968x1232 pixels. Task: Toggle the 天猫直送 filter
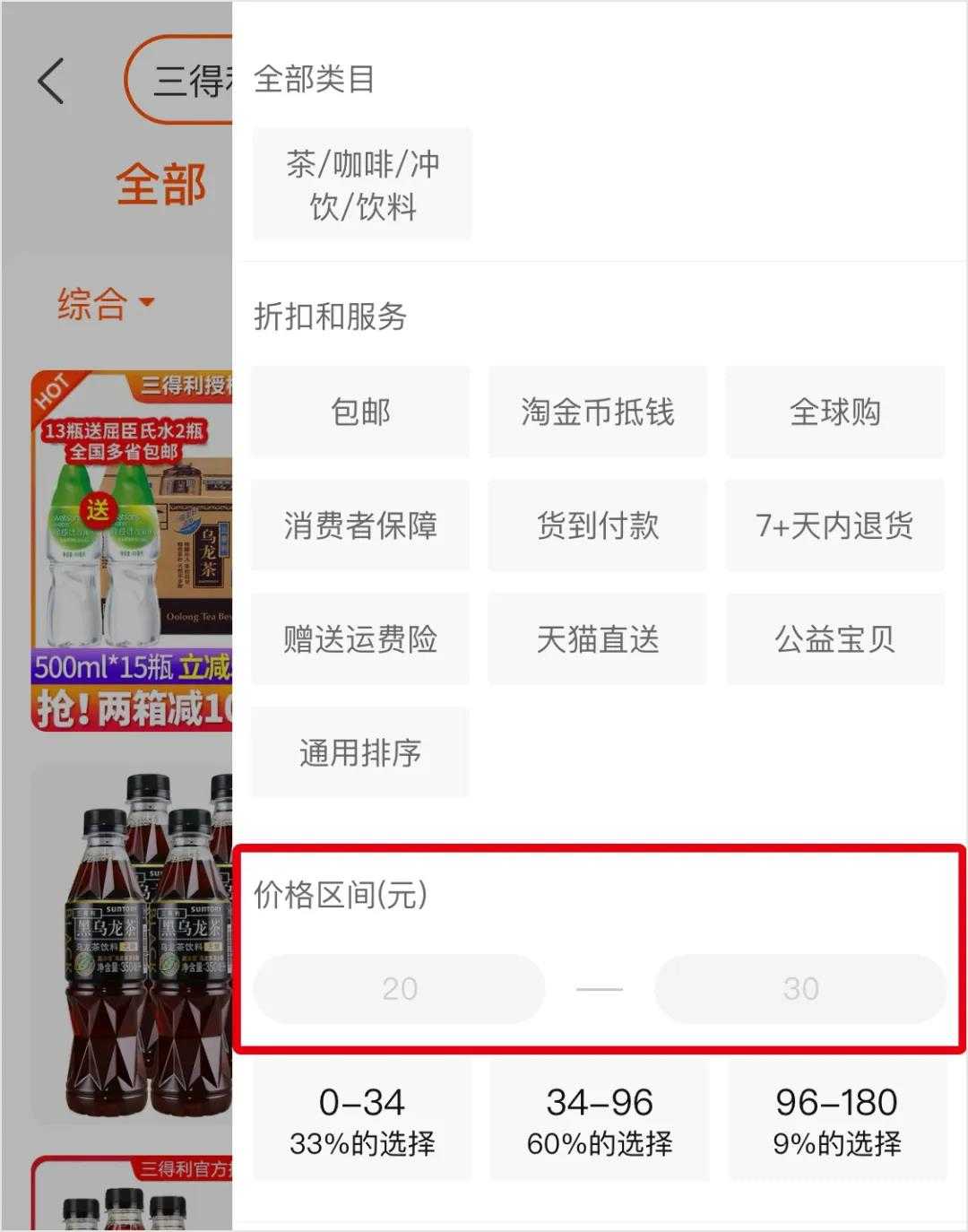tap(598, 639)
